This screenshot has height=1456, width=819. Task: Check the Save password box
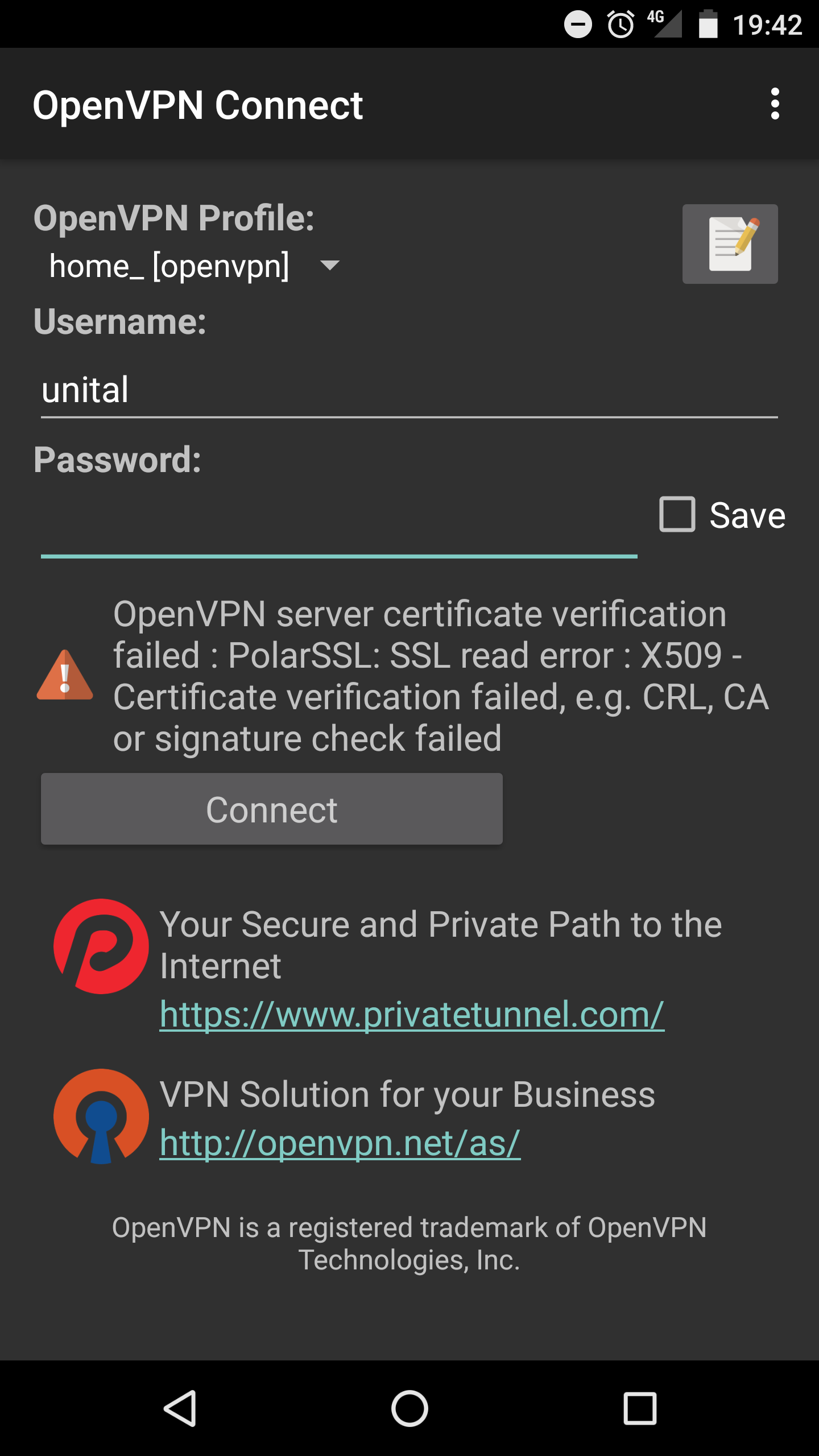pyautogui.click(x=677, y=515)
